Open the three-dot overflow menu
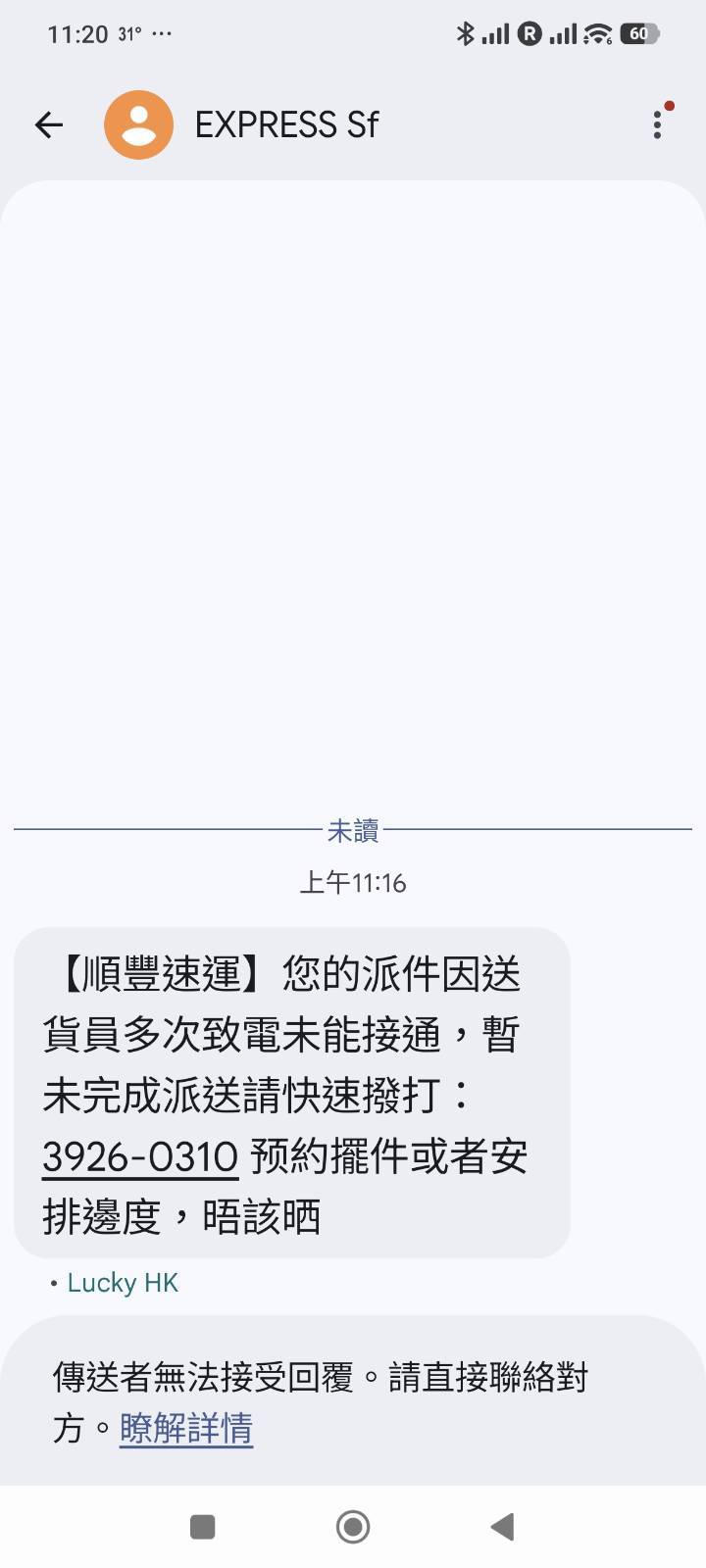This screenshot has height=1568, width=706. 658,124
